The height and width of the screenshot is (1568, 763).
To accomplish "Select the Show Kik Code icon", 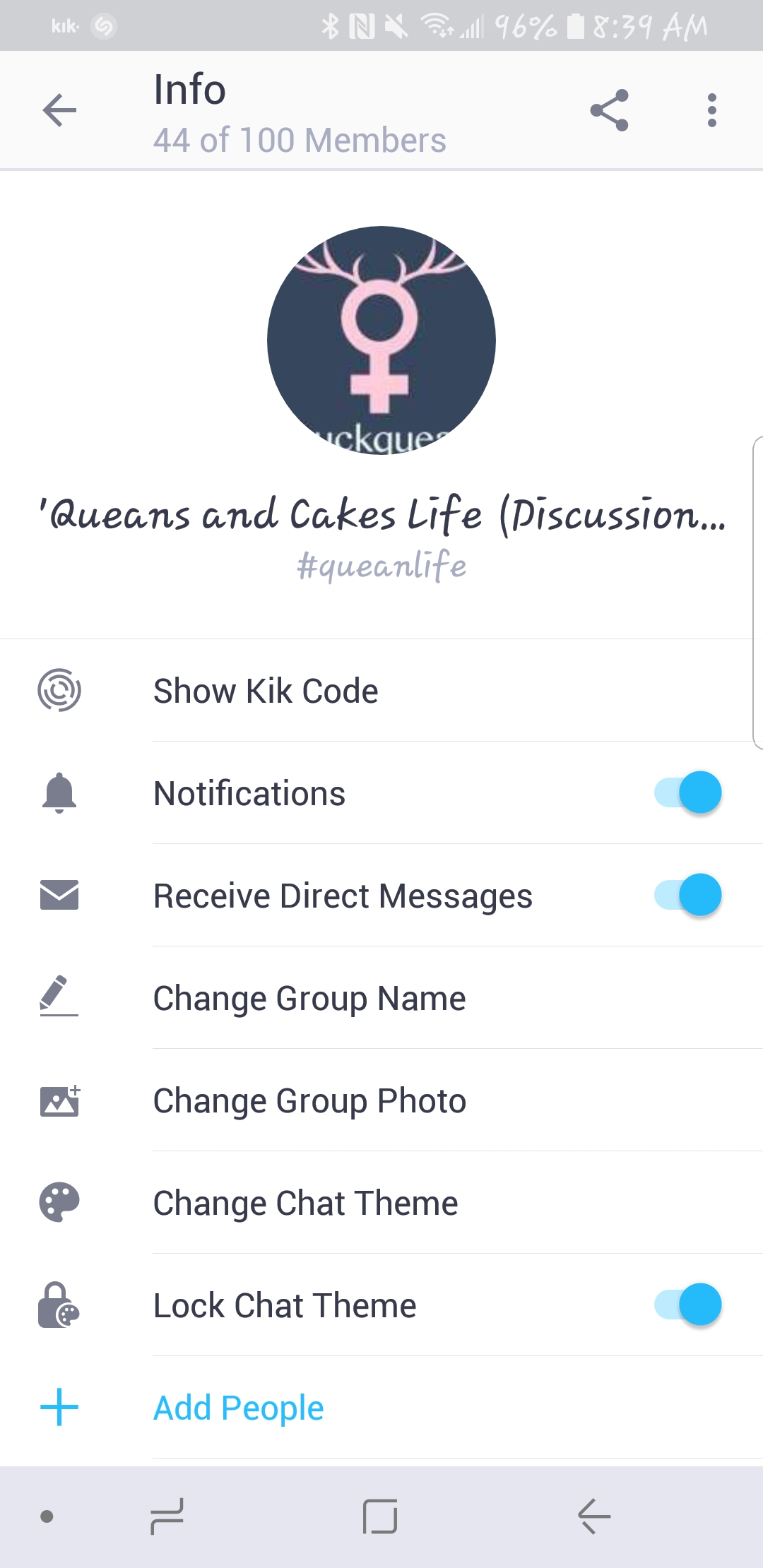I will 60,691.
